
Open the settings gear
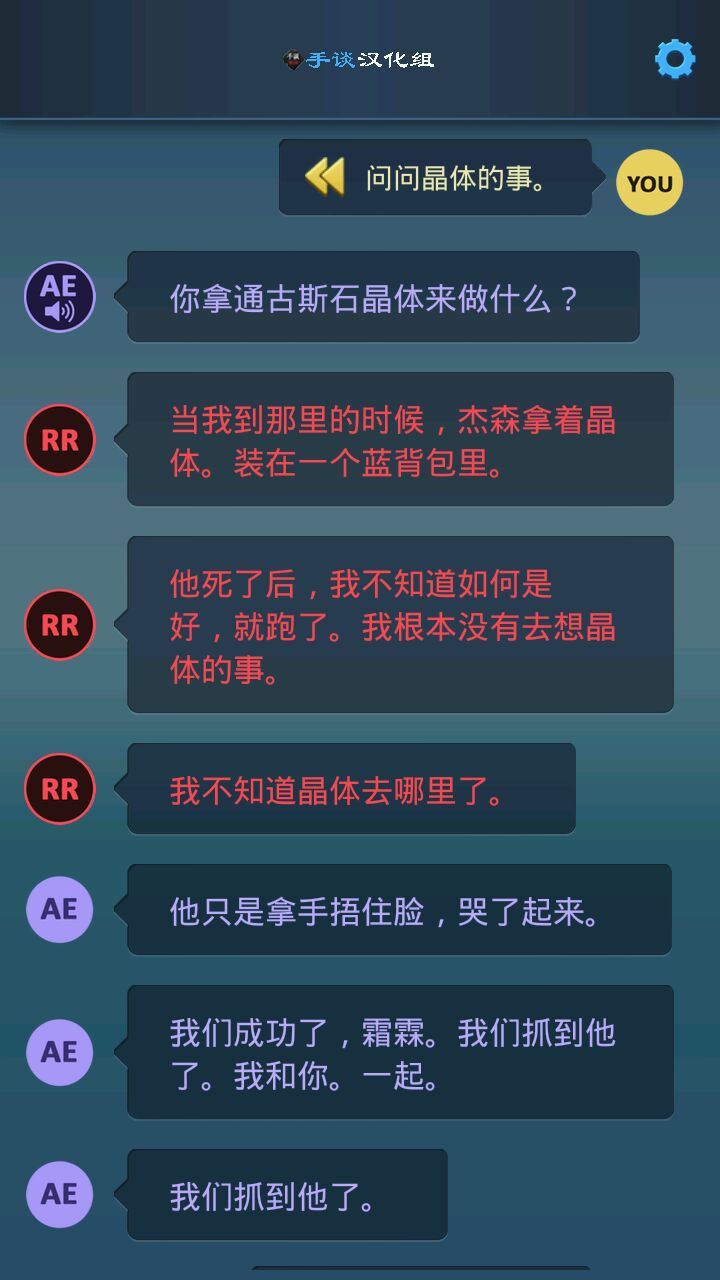click(x=675, y=60)
